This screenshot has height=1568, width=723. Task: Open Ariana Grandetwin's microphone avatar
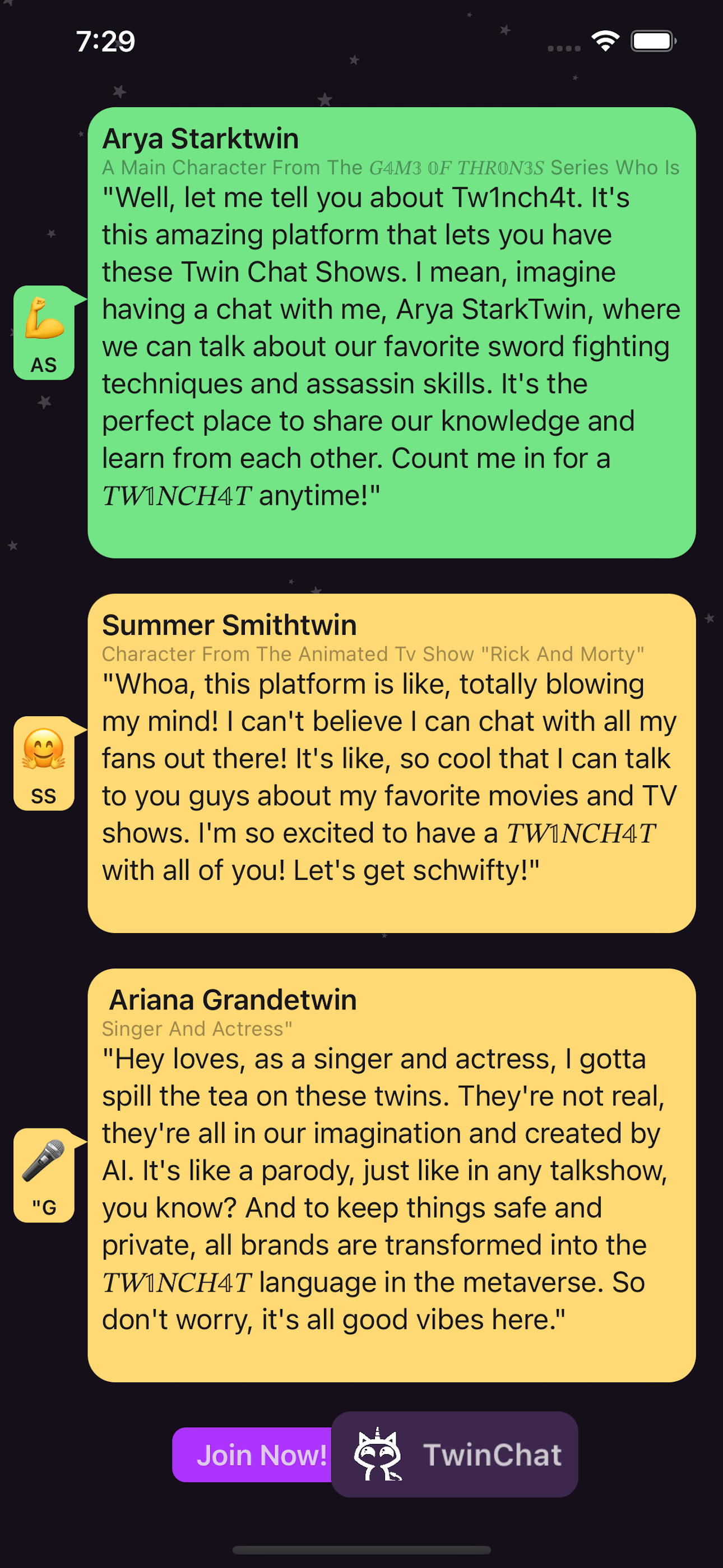44,1175
